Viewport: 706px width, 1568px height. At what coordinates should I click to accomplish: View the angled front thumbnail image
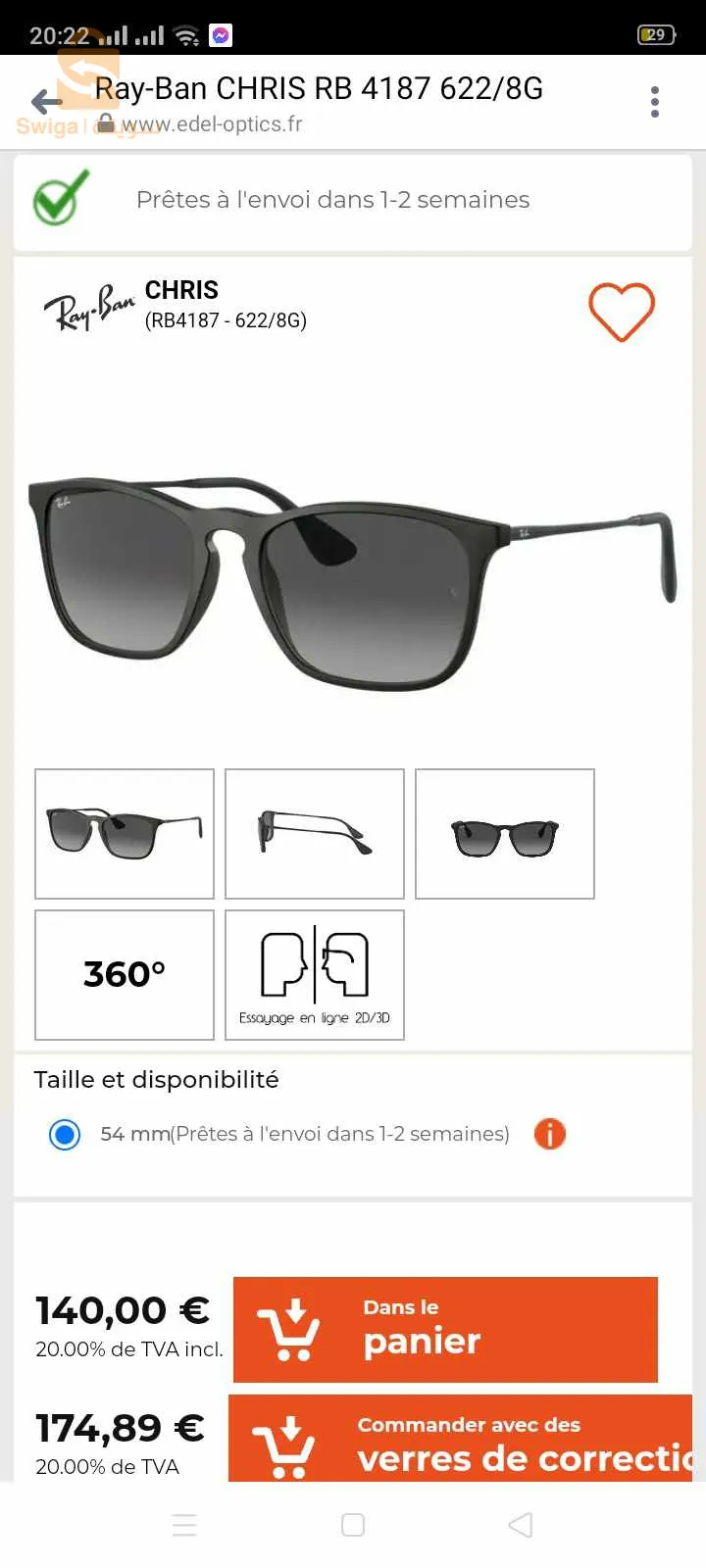125,834
